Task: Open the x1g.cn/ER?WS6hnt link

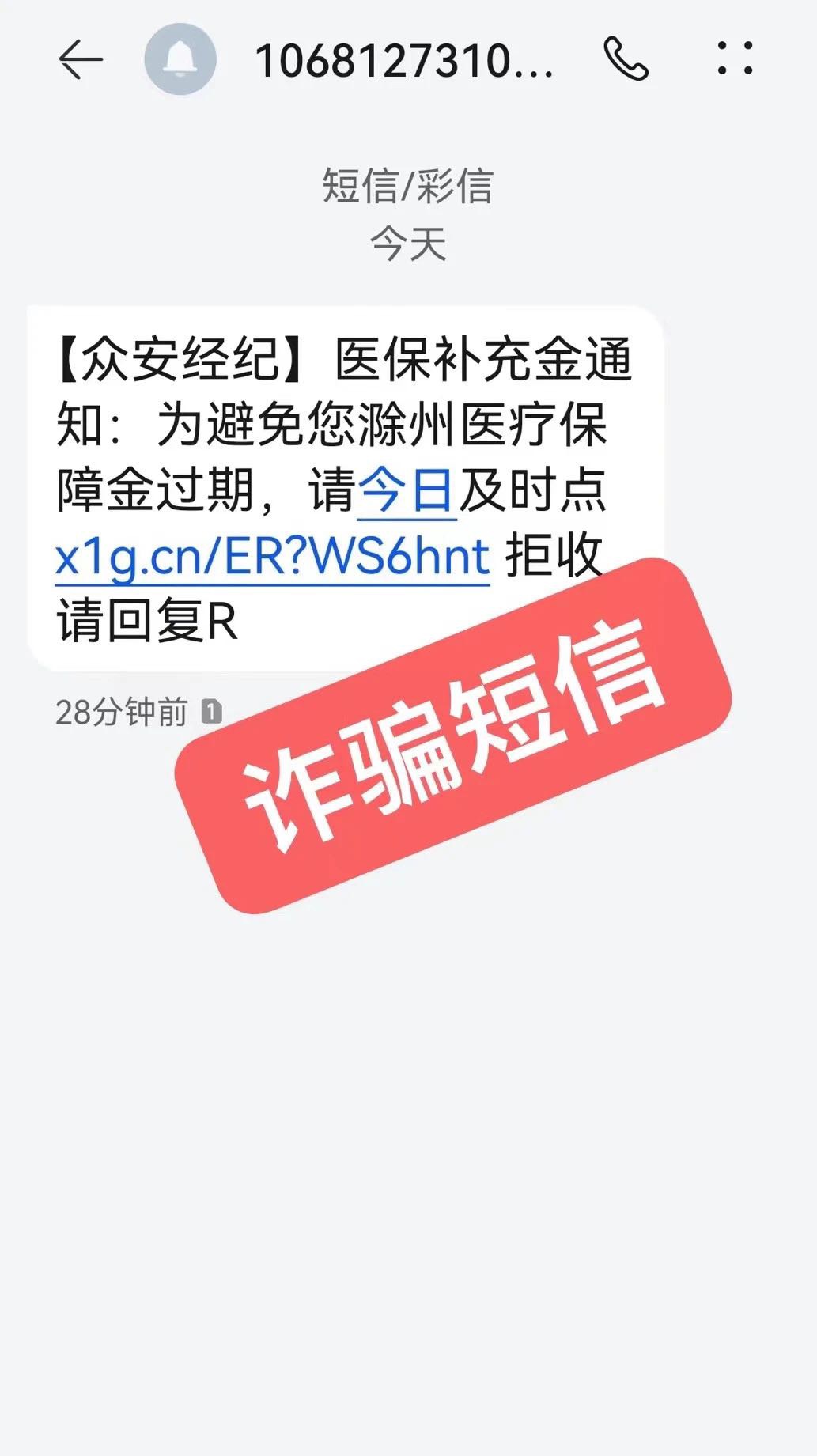Action: 273,557
